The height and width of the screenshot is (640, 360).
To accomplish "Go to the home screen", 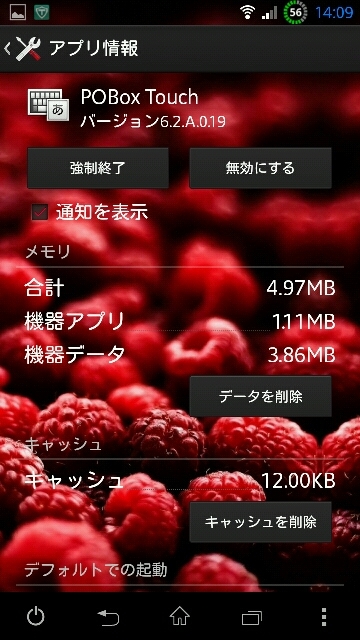I will click(x=180, y=616).
